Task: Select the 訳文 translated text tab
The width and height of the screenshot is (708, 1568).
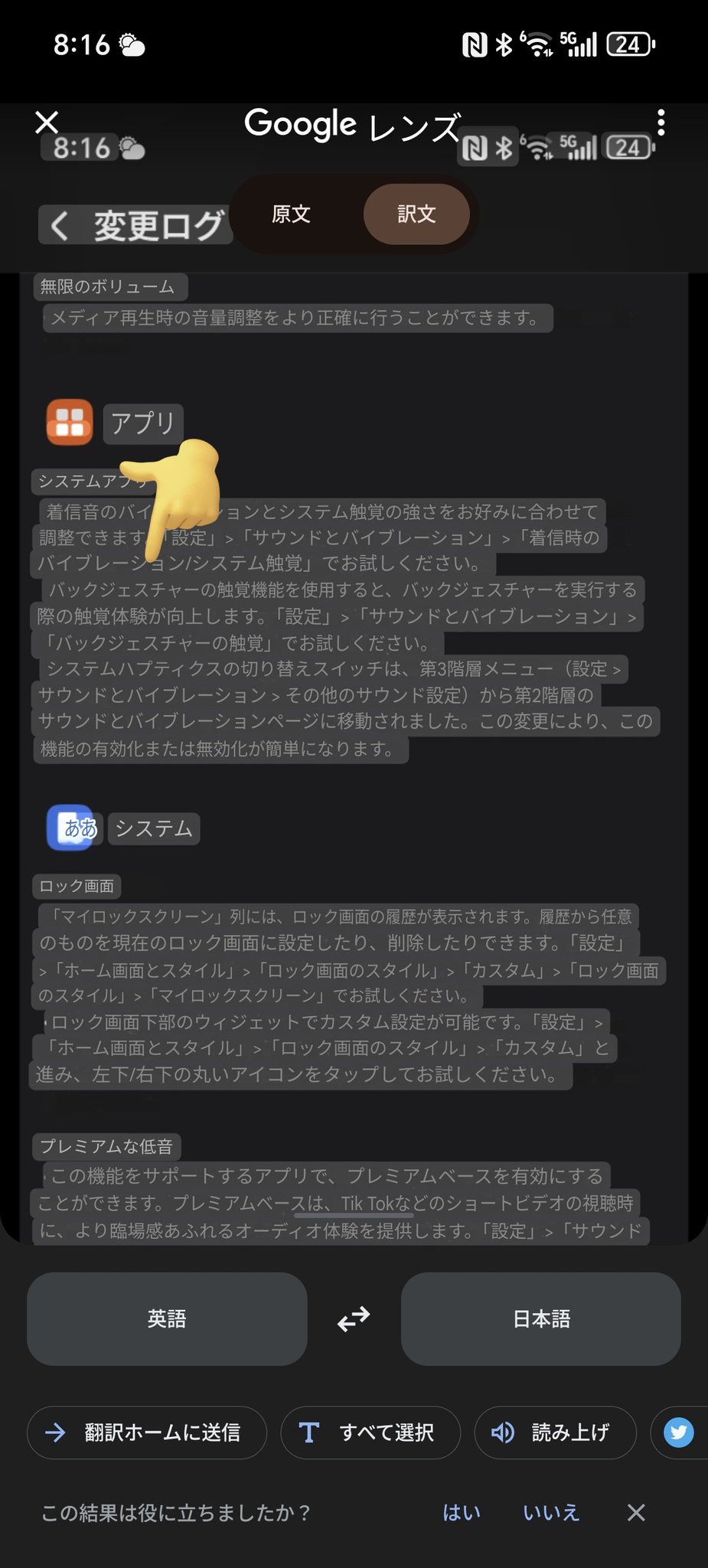Action: 416,214
